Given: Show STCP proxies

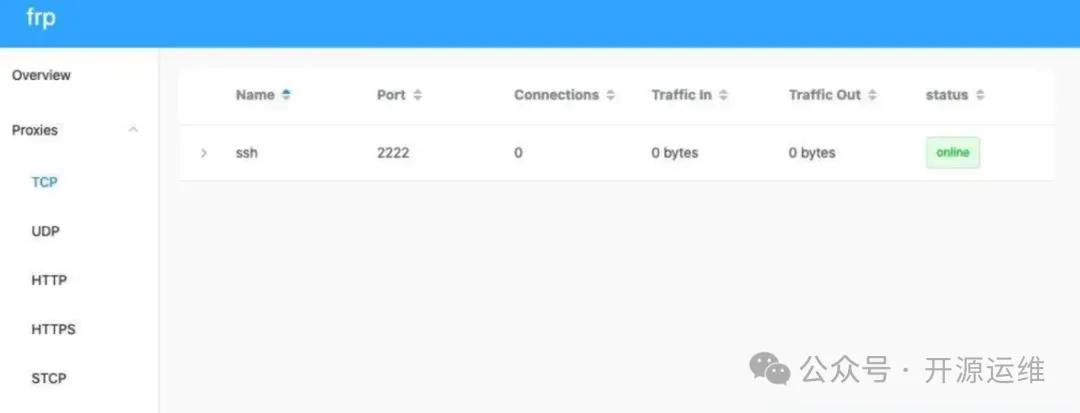Looking at the screenshot, I should click(x=49, y=378).
